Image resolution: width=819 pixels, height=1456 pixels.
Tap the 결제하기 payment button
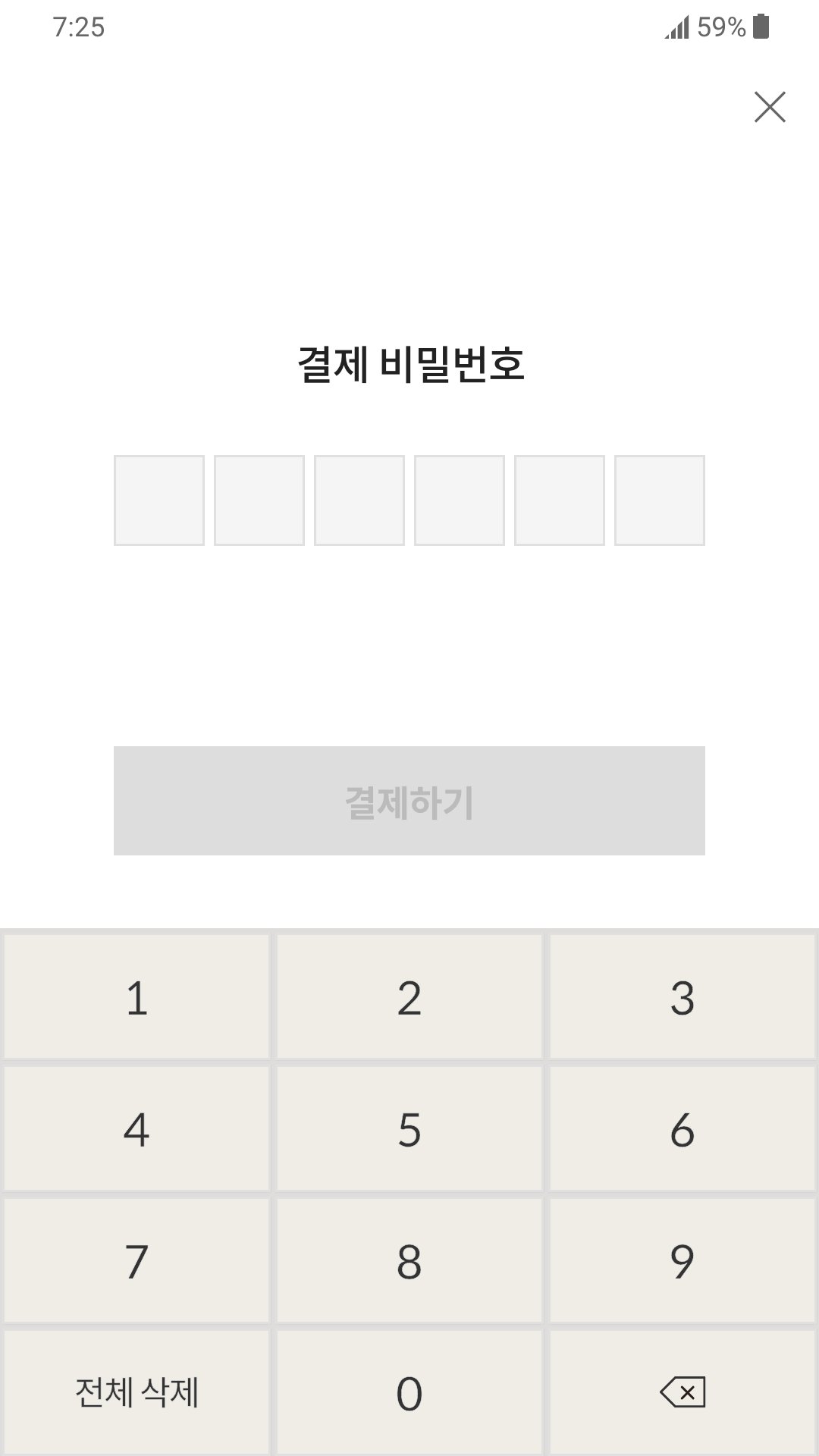[x=409, y=801]
